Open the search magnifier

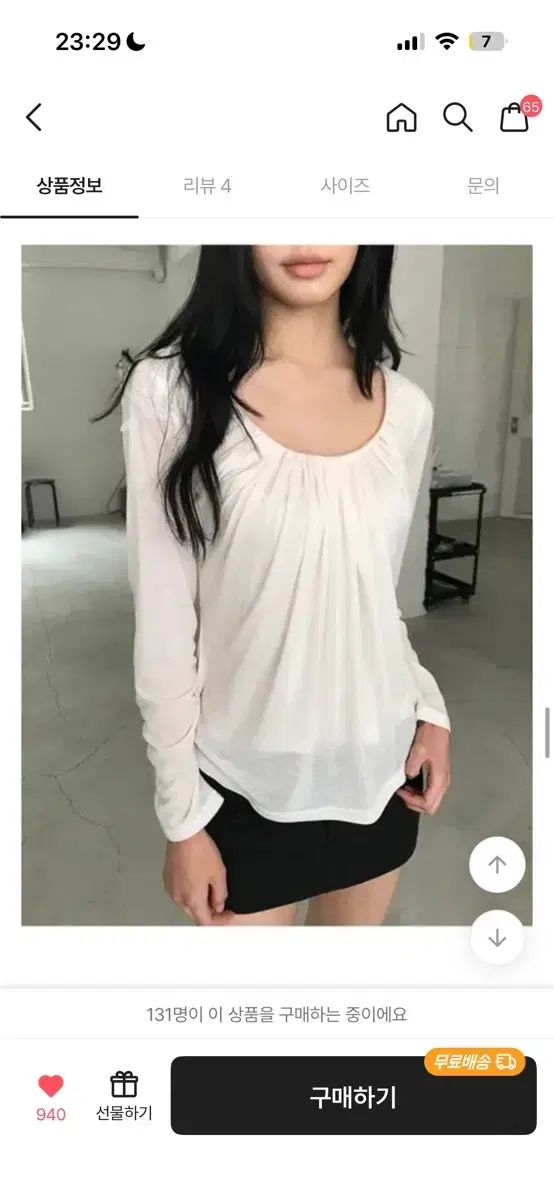tap(458, 117)
